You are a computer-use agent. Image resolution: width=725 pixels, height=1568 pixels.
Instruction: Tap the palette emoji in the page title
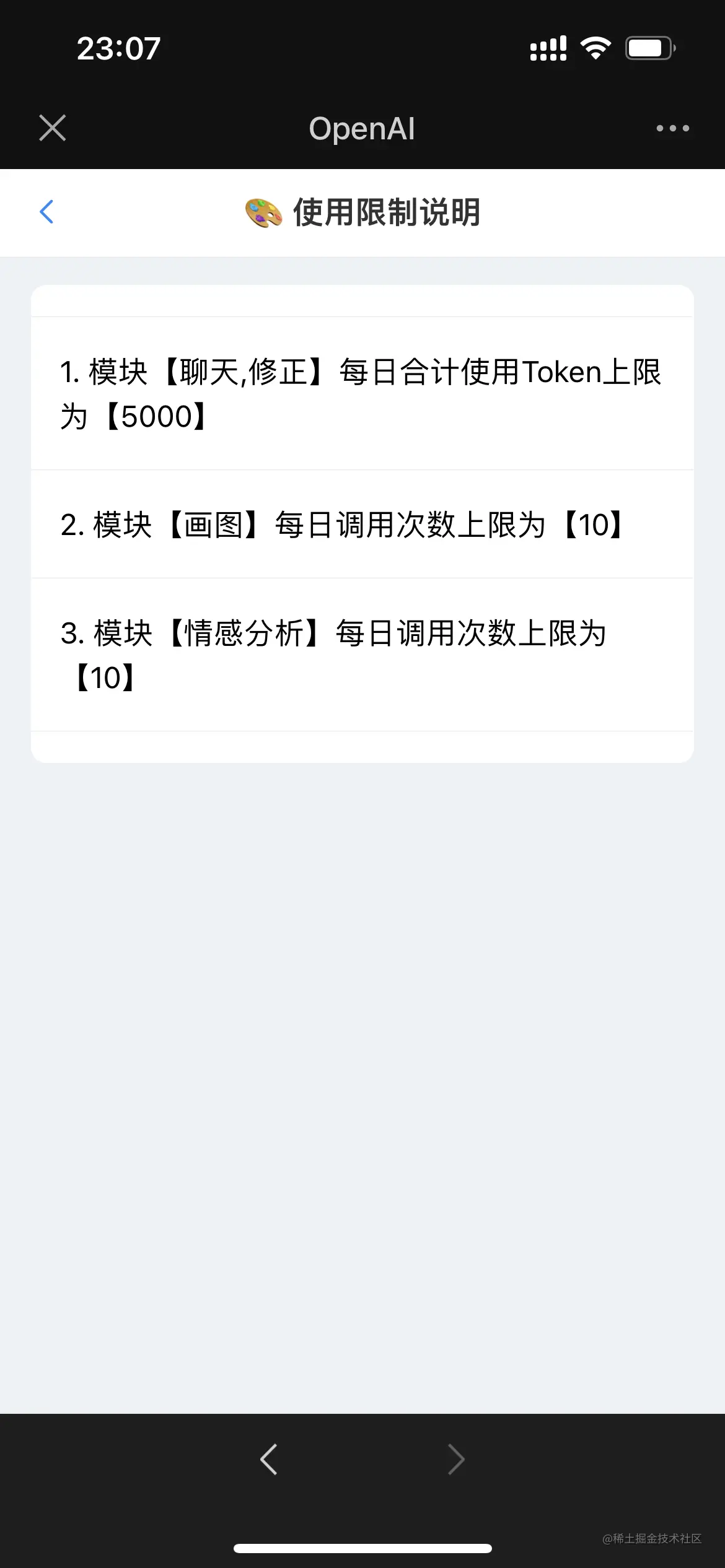coord(263,212)
